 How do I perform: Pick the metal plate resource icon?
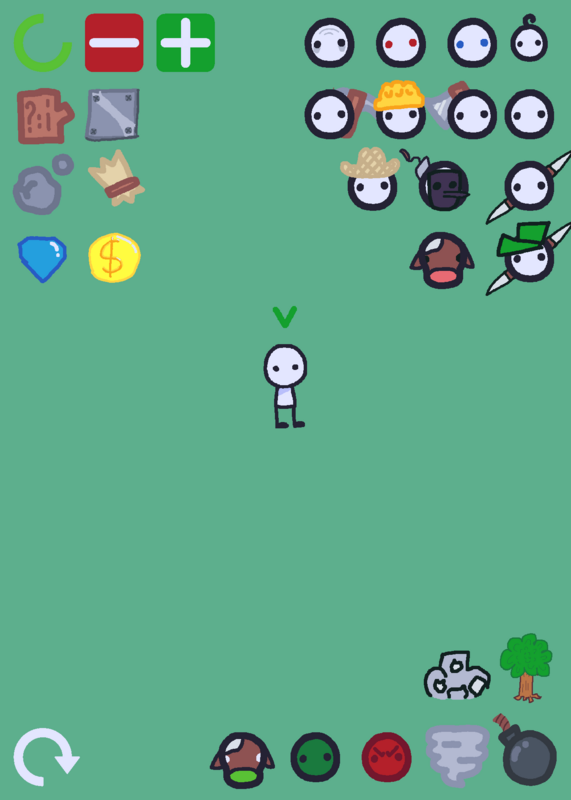pos(112,115)
